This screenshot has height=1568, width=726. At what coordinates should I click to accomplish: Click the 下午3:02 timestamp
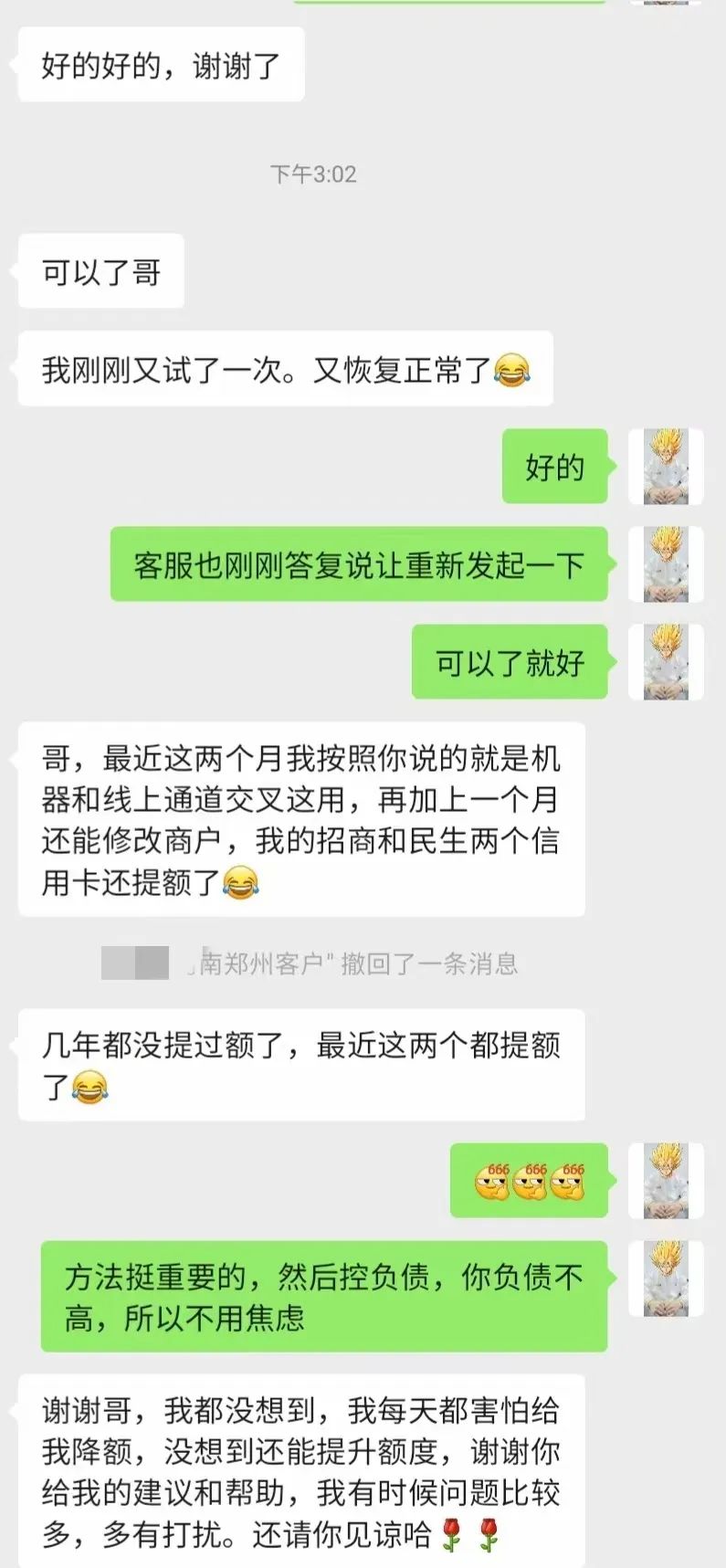(x=314, y=174)
